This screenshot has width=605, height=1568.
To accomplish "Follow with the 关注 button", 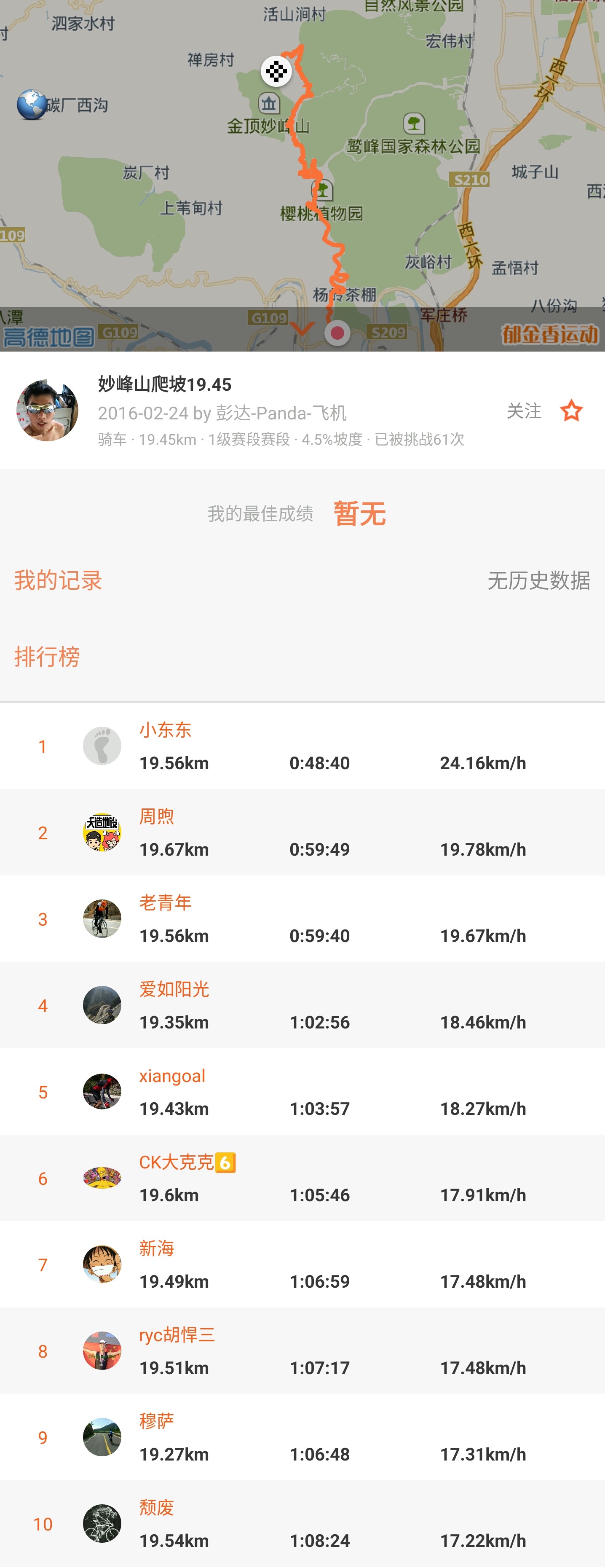I will point(523,411).
